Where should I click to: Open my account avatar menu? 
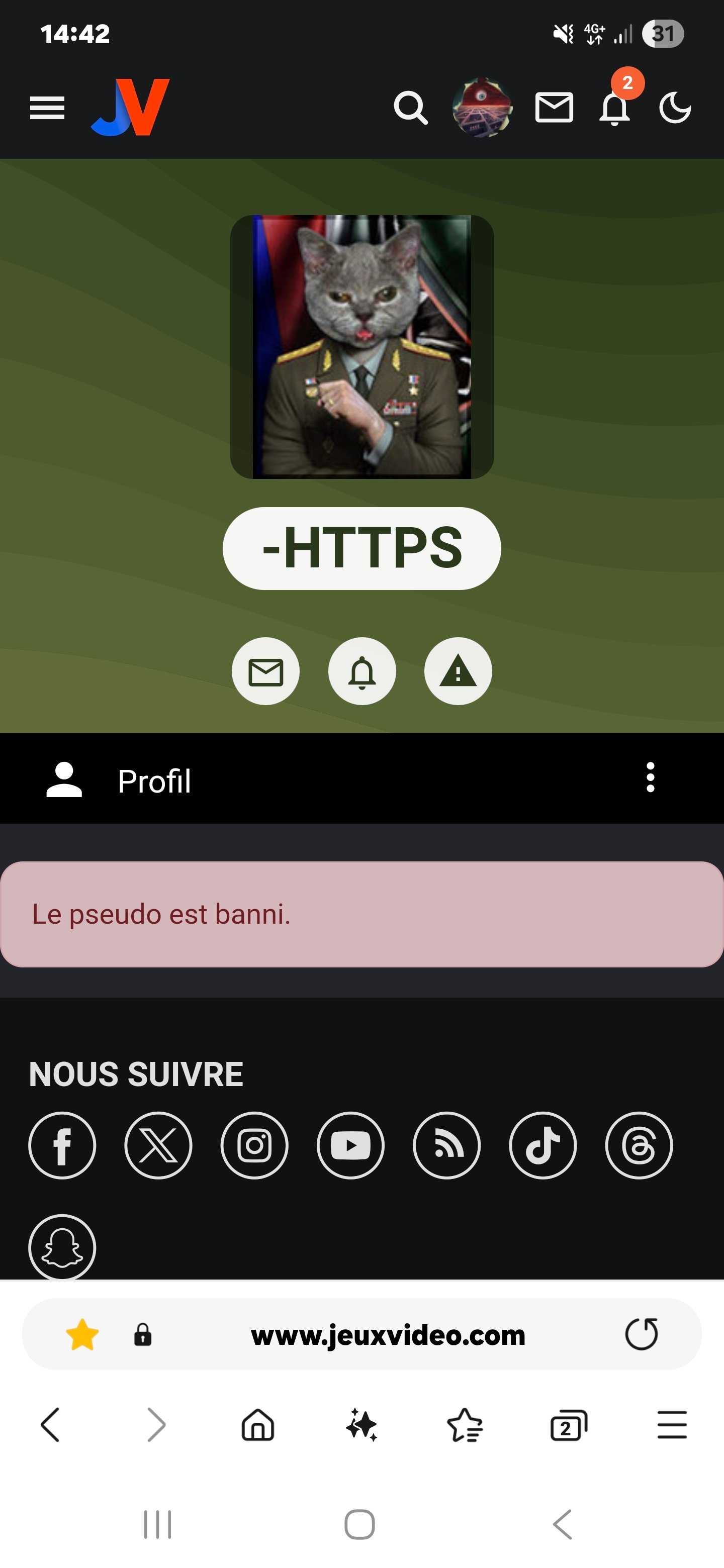point(482,108)
